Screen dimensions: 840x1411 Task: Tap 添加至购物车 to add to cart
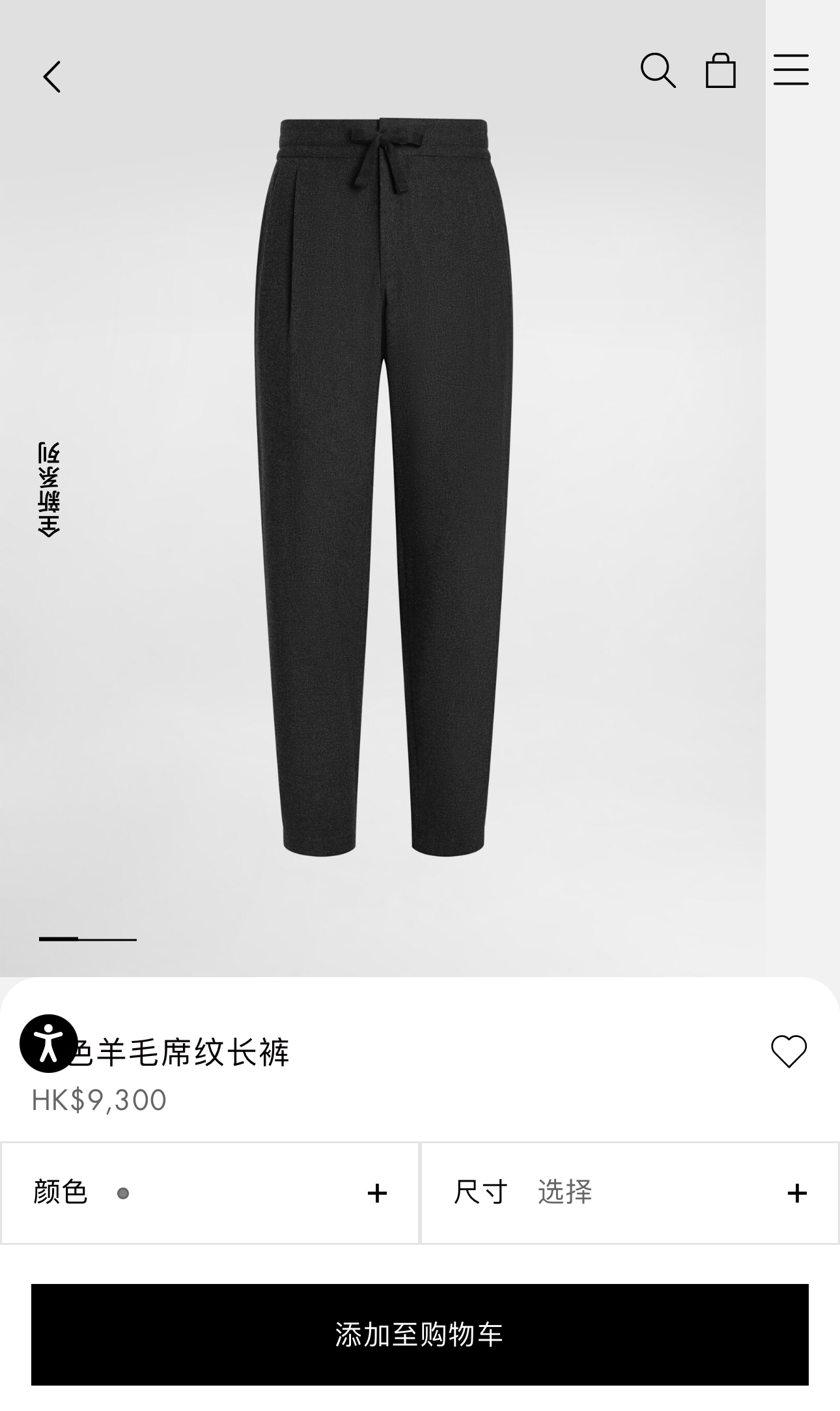(420, 1334)
